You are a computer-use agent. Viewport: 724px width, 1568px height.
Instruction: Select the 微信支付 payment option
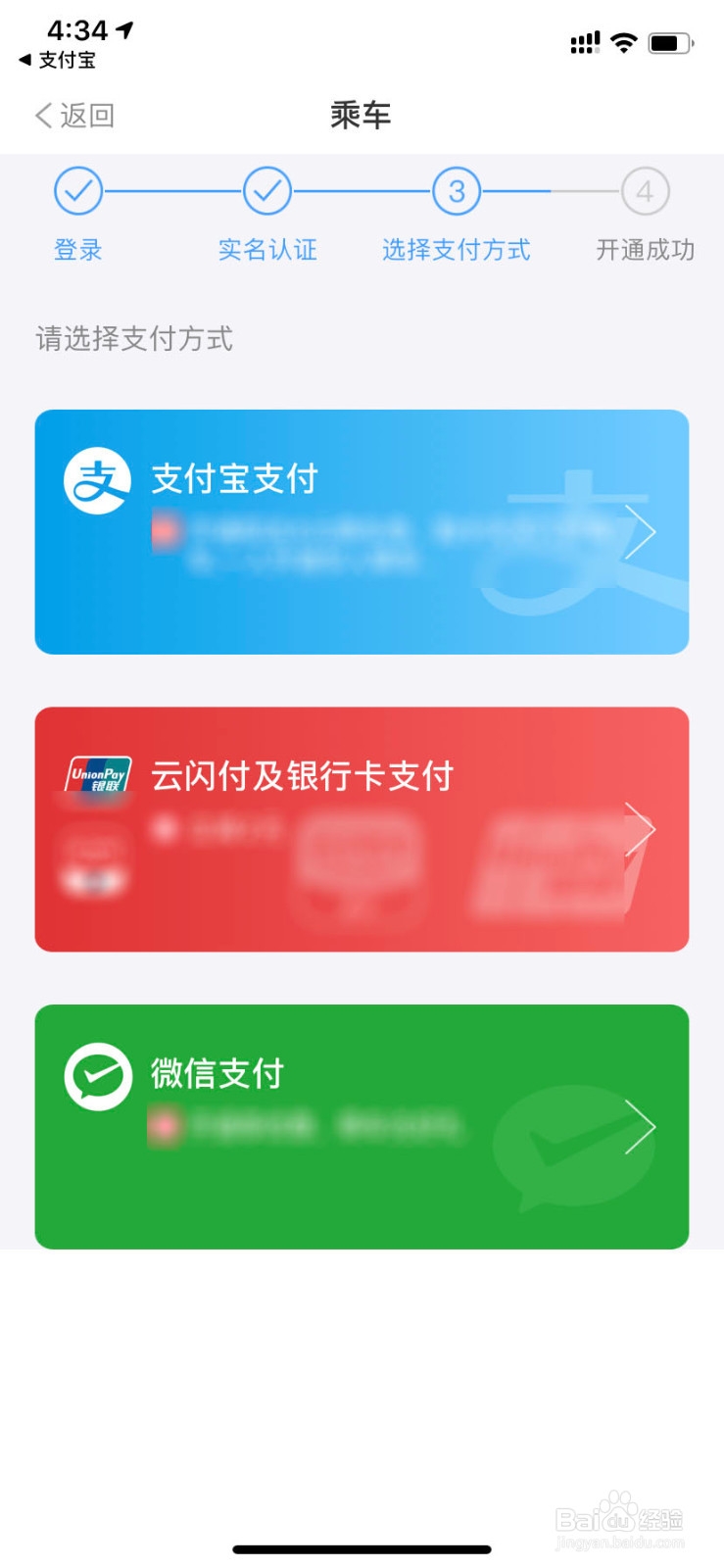click(x=362, y=1127)
